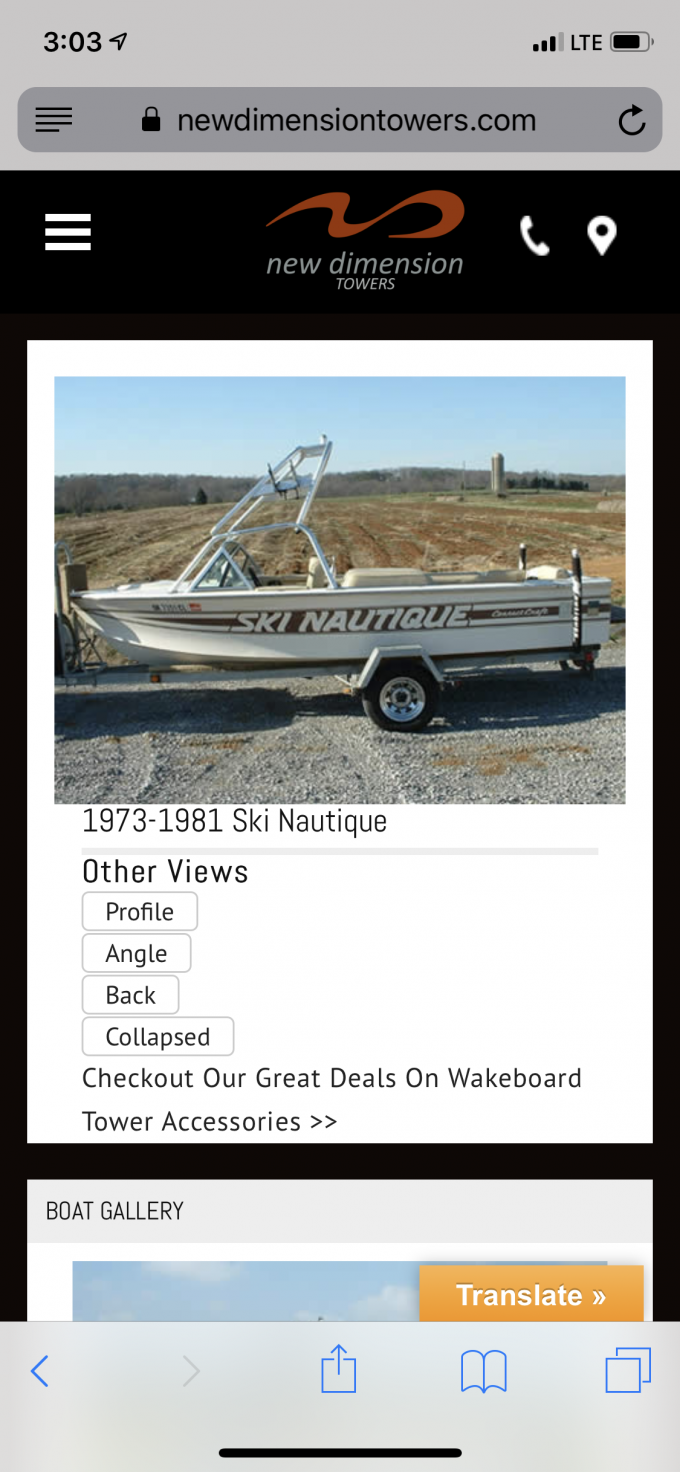The image size is (680, 1472).
Task: Open the hamburger menu
Action: [x=68, y=233]
